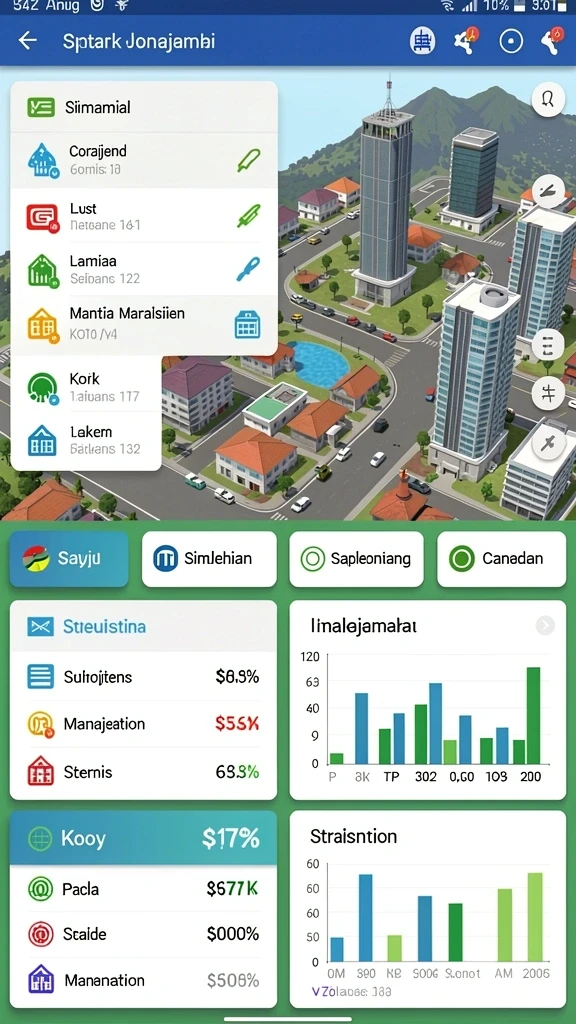
Task: Open the Mananation row
Action: coord(144,980)
